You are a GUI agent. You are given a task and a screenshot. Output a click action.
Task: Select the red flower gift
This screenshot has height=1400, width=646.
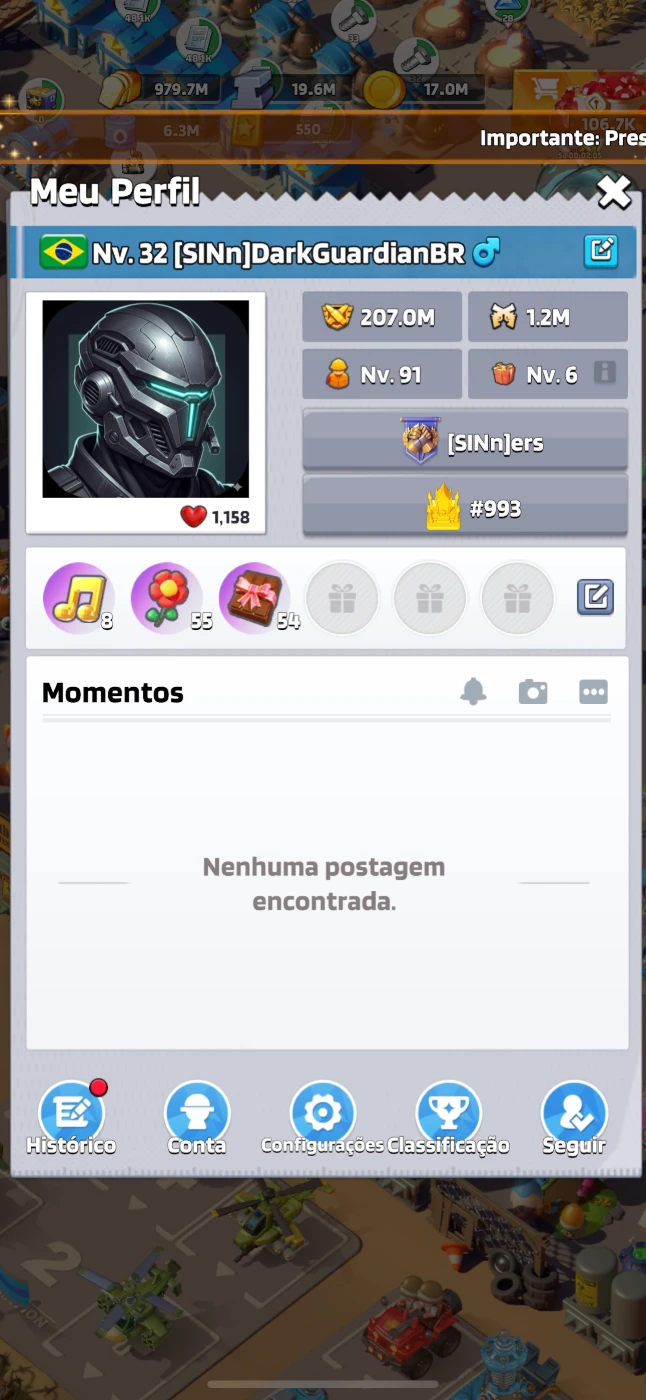165,597
